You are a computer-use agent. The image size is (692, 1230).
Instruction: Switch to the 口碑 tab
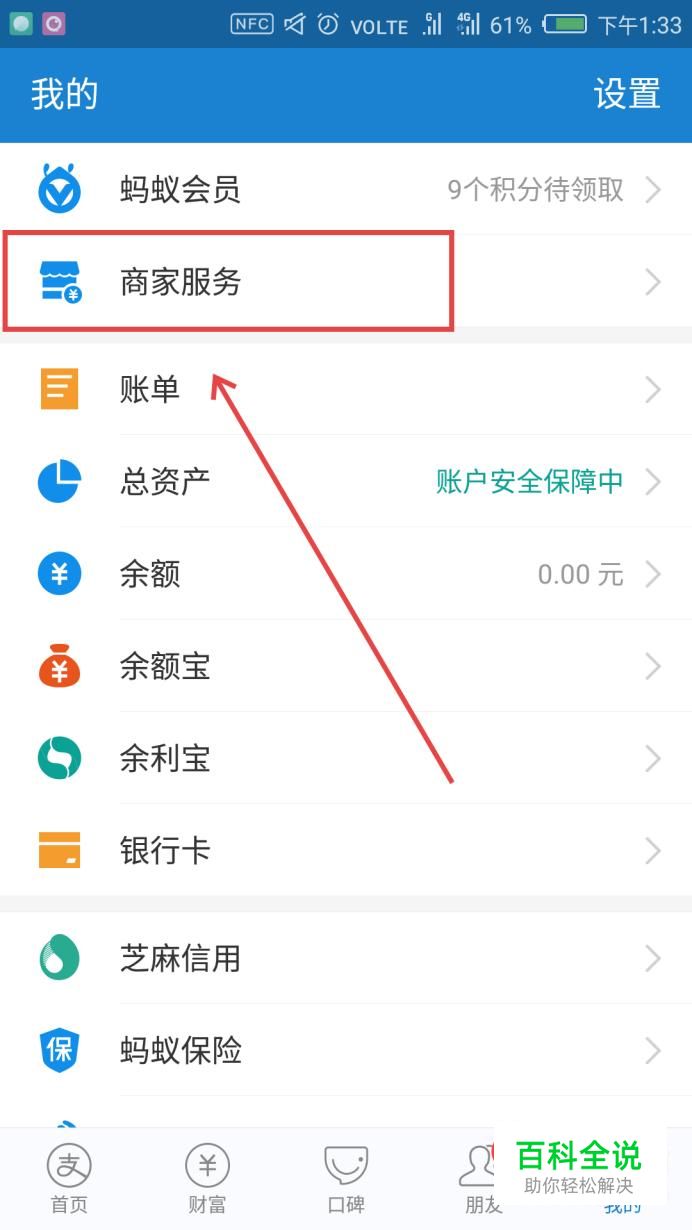click(x=346, y=1179)
